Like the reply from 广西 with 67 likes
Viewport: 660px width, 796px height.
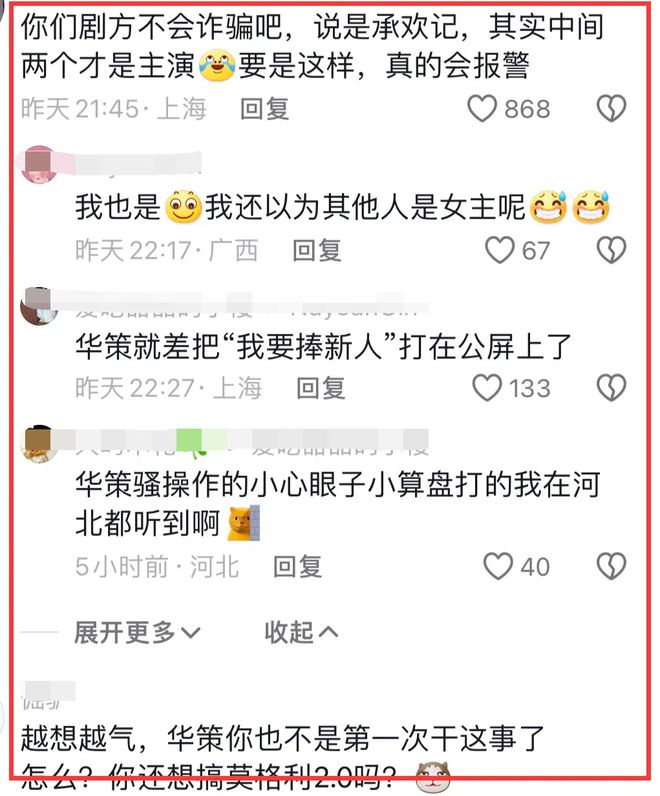point(499,249)
